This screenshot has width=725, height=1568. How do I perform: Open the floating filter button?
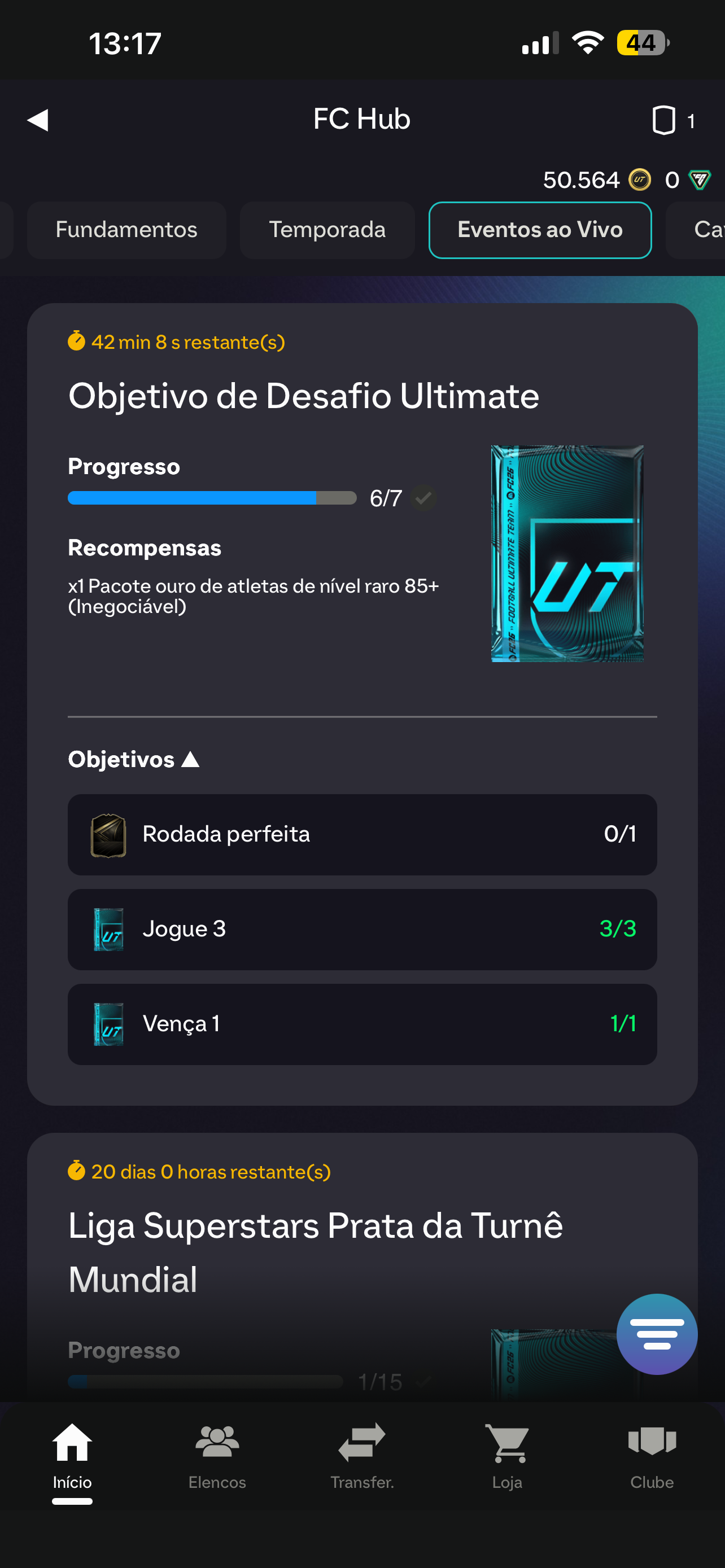point(656,1333)
